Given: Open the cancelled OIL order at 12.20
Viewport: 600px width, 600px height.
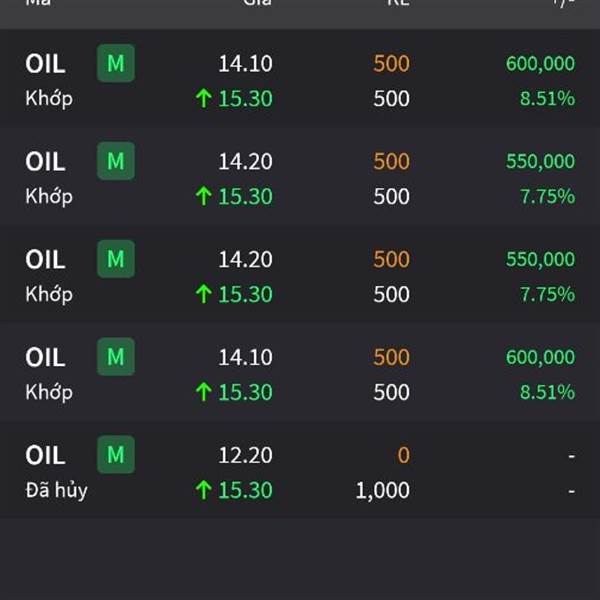Looking at the screenshot, I should click(x=300, y=472).
